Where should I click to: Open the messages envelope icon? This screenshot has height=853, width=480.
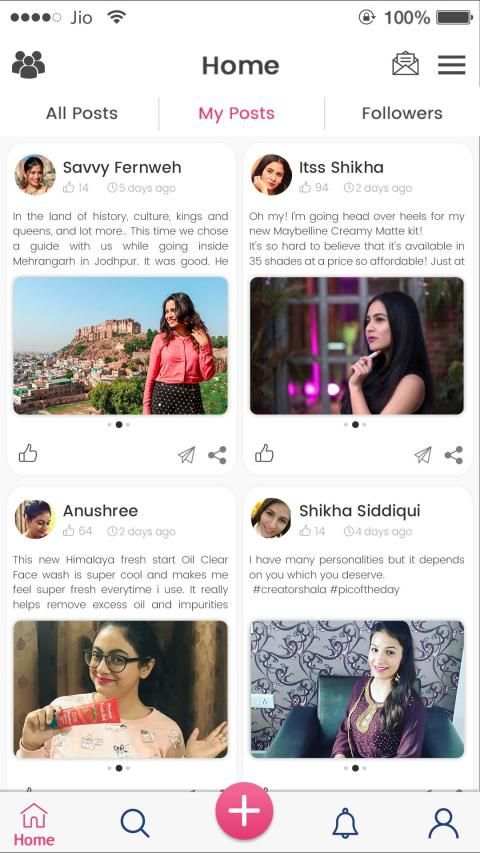click(x=405, y=64)
